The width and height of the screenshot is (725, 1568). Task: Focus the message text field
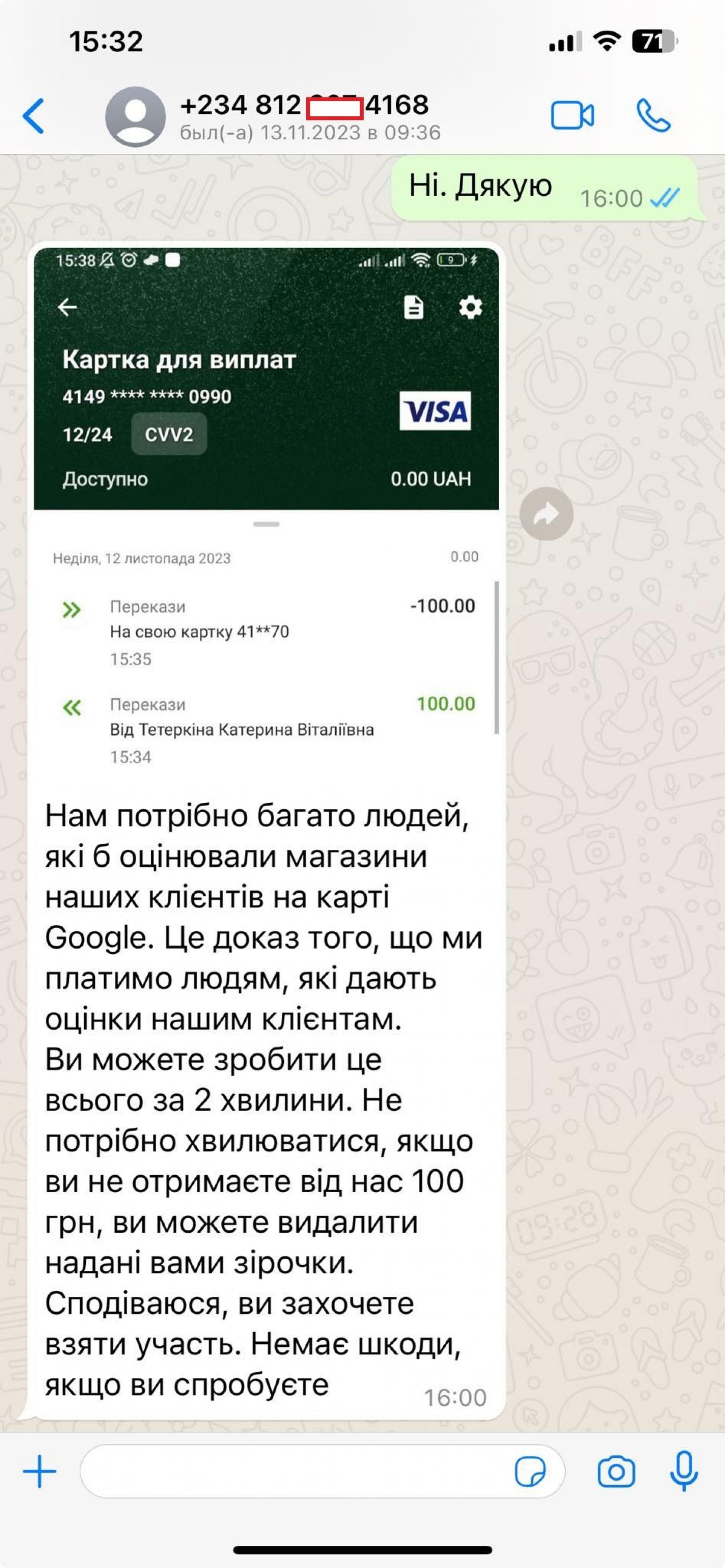[x=292, y=1471]
